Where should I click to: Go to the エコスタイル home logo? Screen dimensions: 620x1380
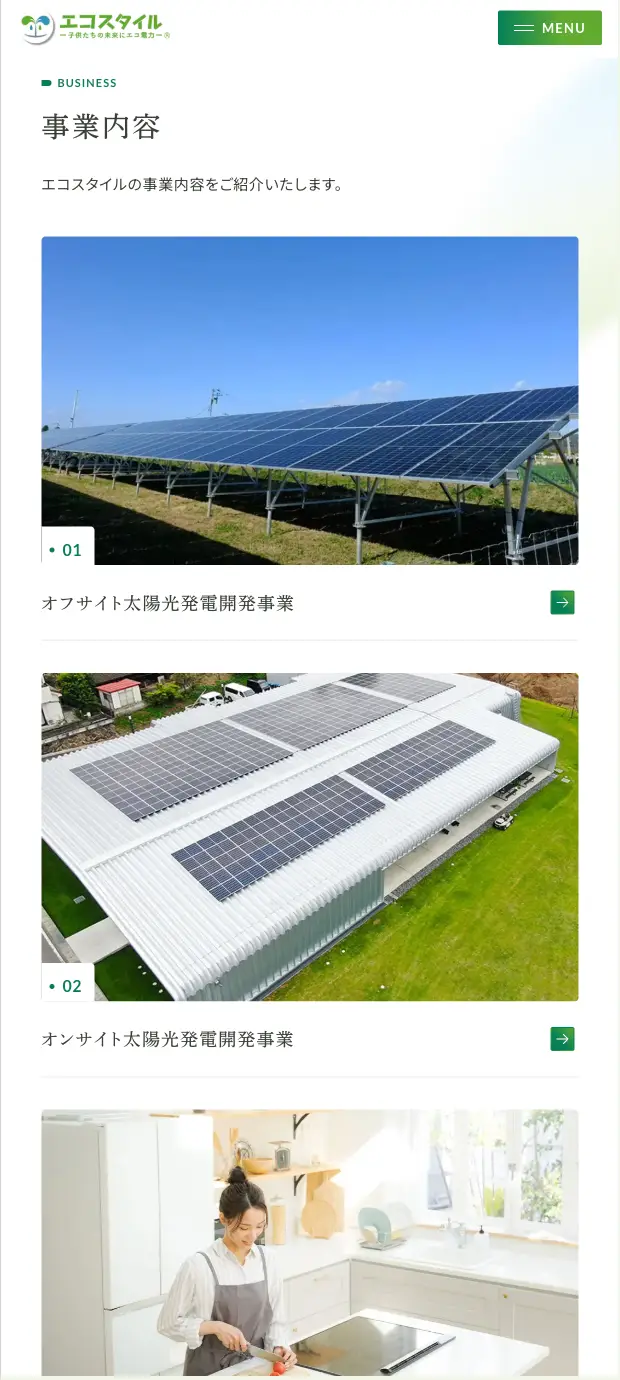[x=96, y=28]
